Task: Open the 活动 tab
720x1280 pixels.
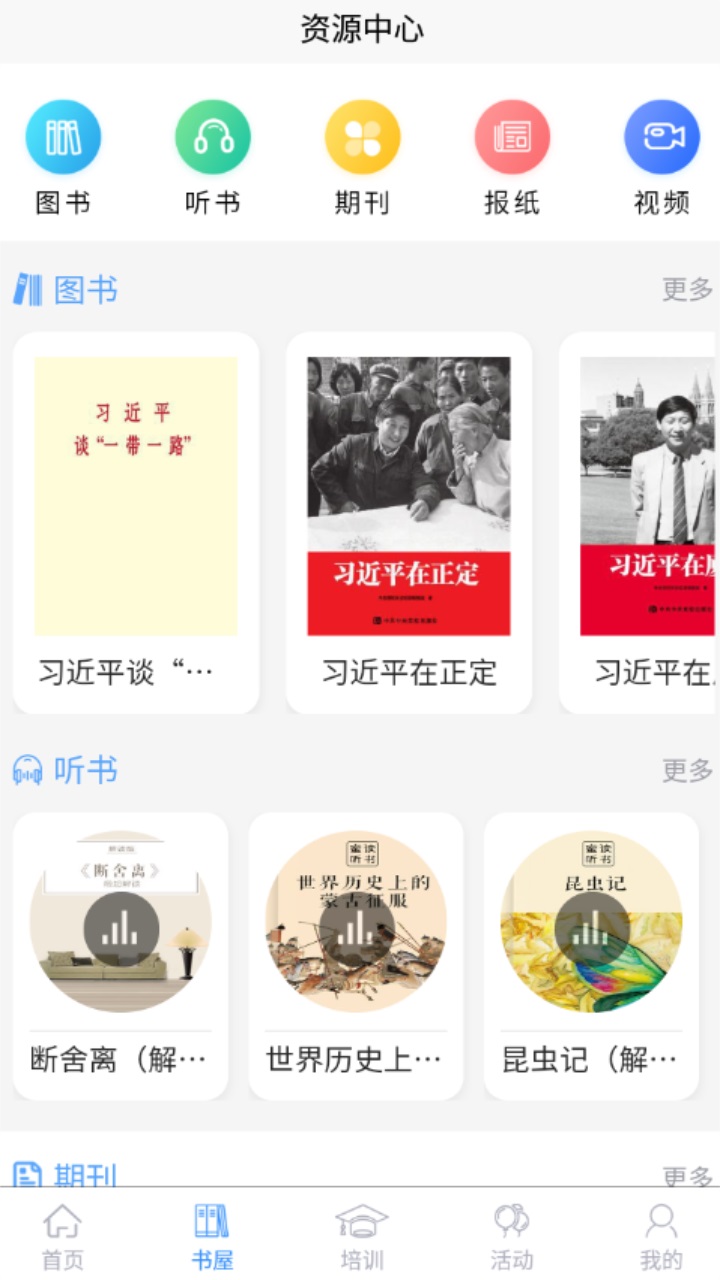Action: [512, 1232]
